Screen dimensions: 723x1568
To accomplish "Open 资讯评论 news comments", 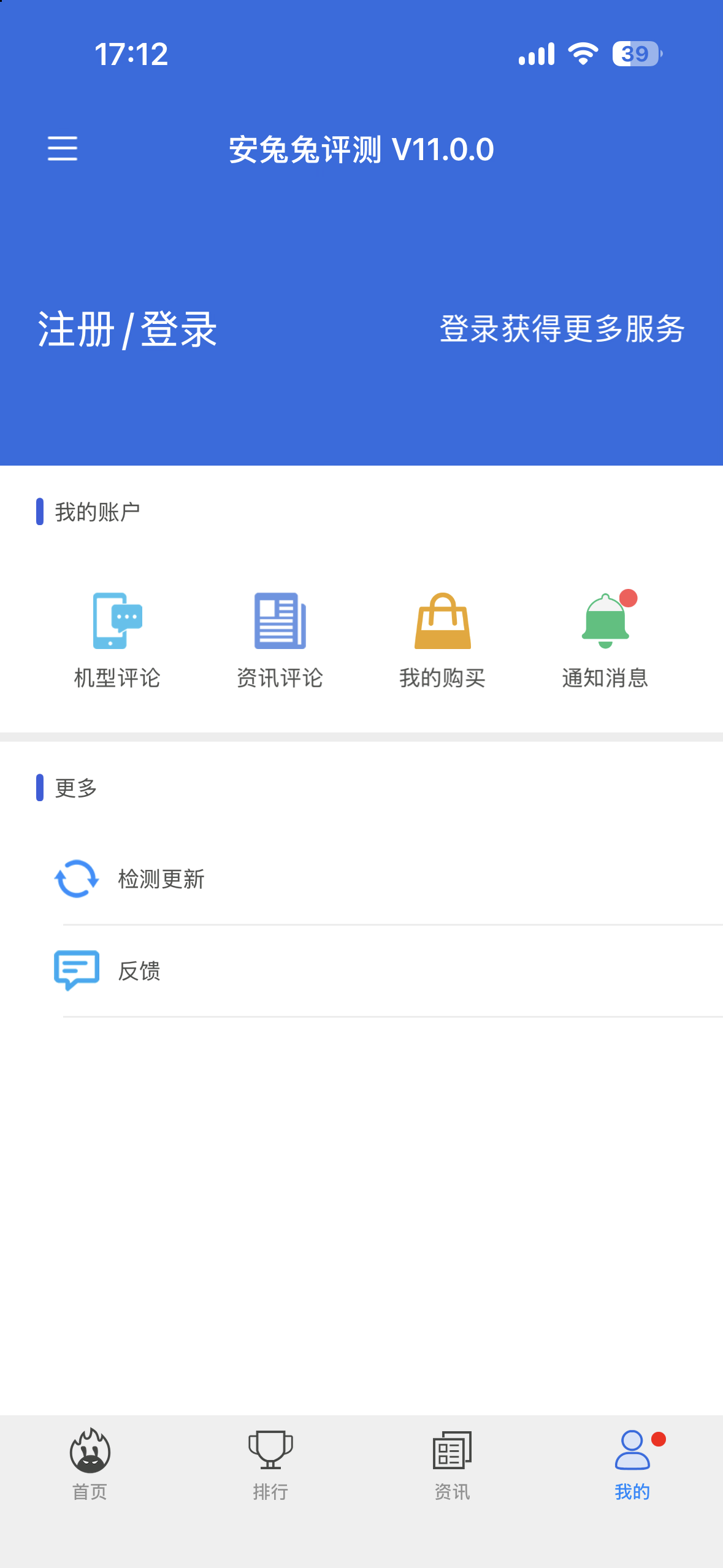I will pyautogui.click(x=280, y=640).
